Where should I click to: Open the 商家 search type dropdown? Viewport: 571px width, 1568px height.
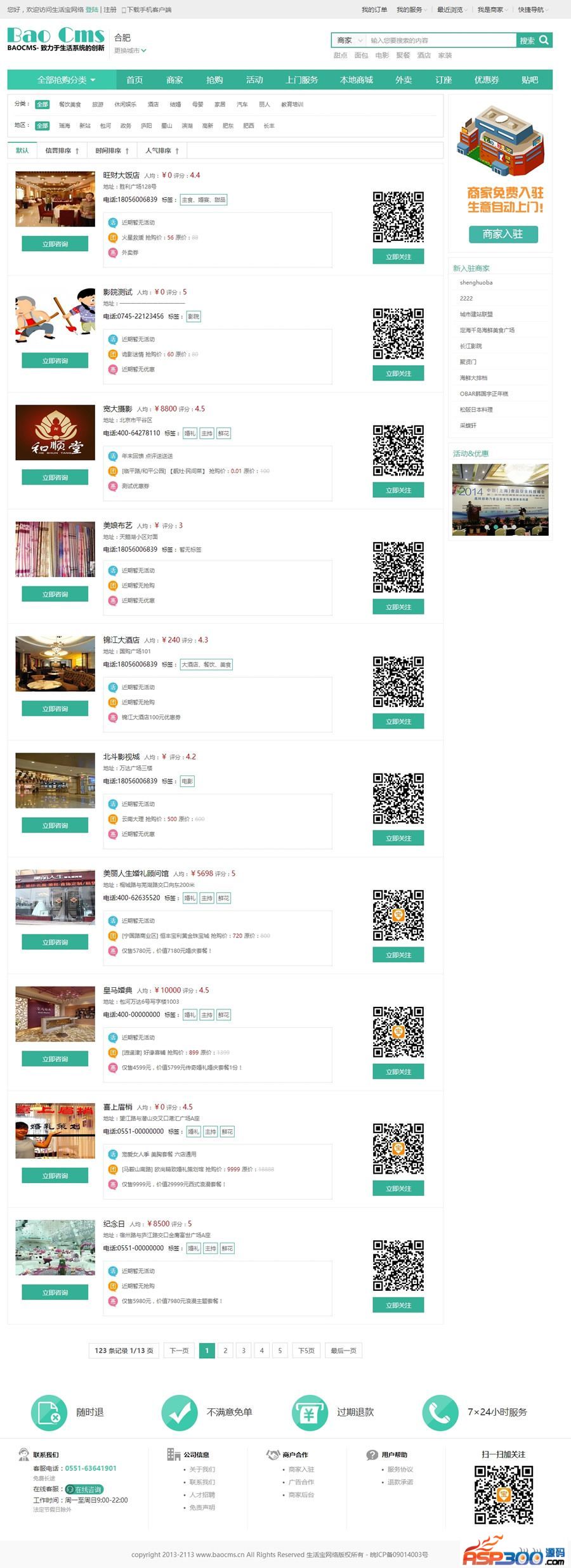coord(349,41)
